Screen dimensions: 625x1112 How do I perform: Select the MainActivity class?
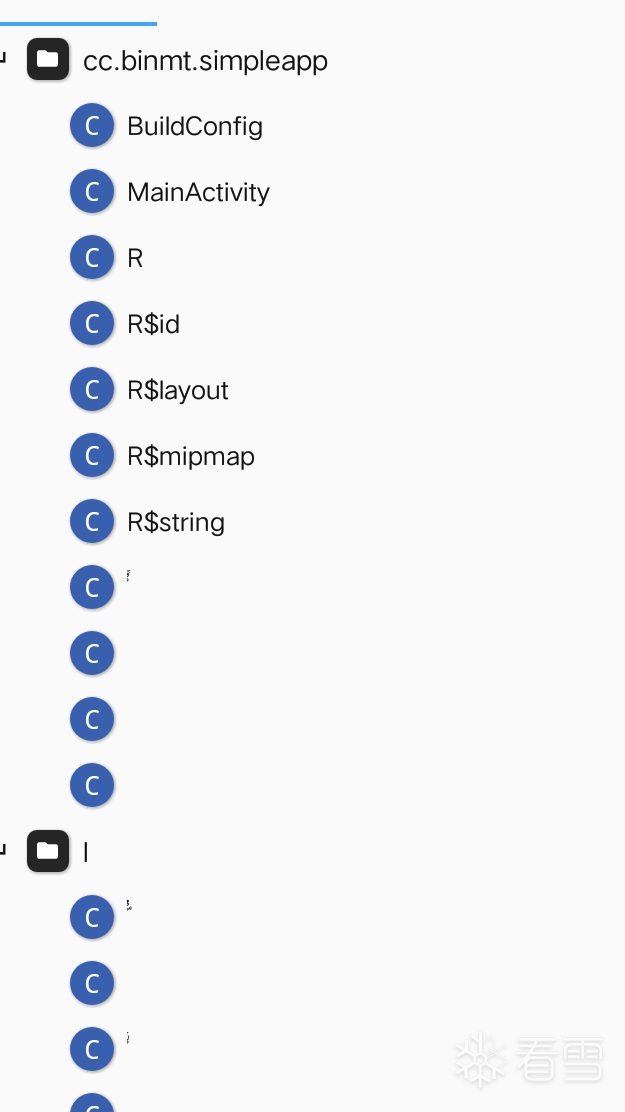point(198,193)
